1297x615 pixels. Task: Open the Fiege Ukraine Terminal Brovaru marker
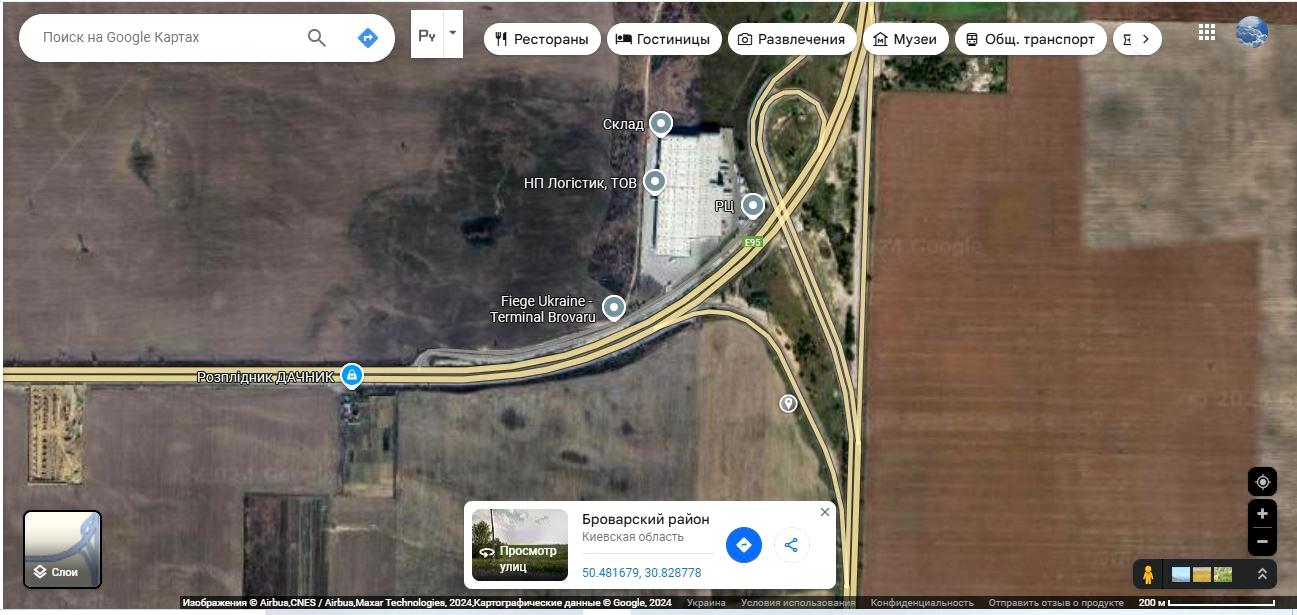tap(614, 307)
